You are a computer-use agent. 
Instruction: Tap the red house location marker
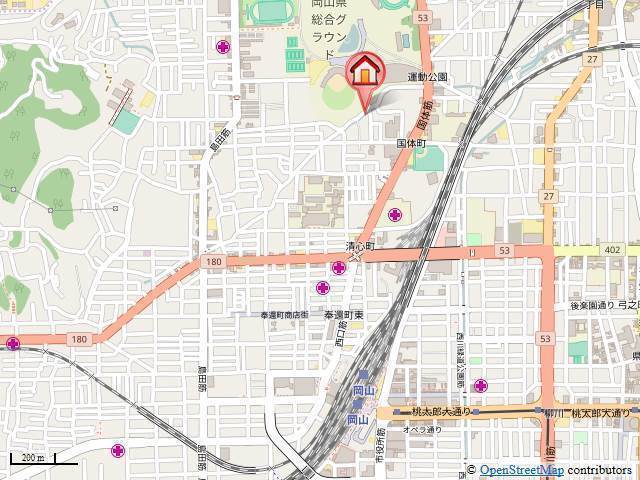point(365,72)
